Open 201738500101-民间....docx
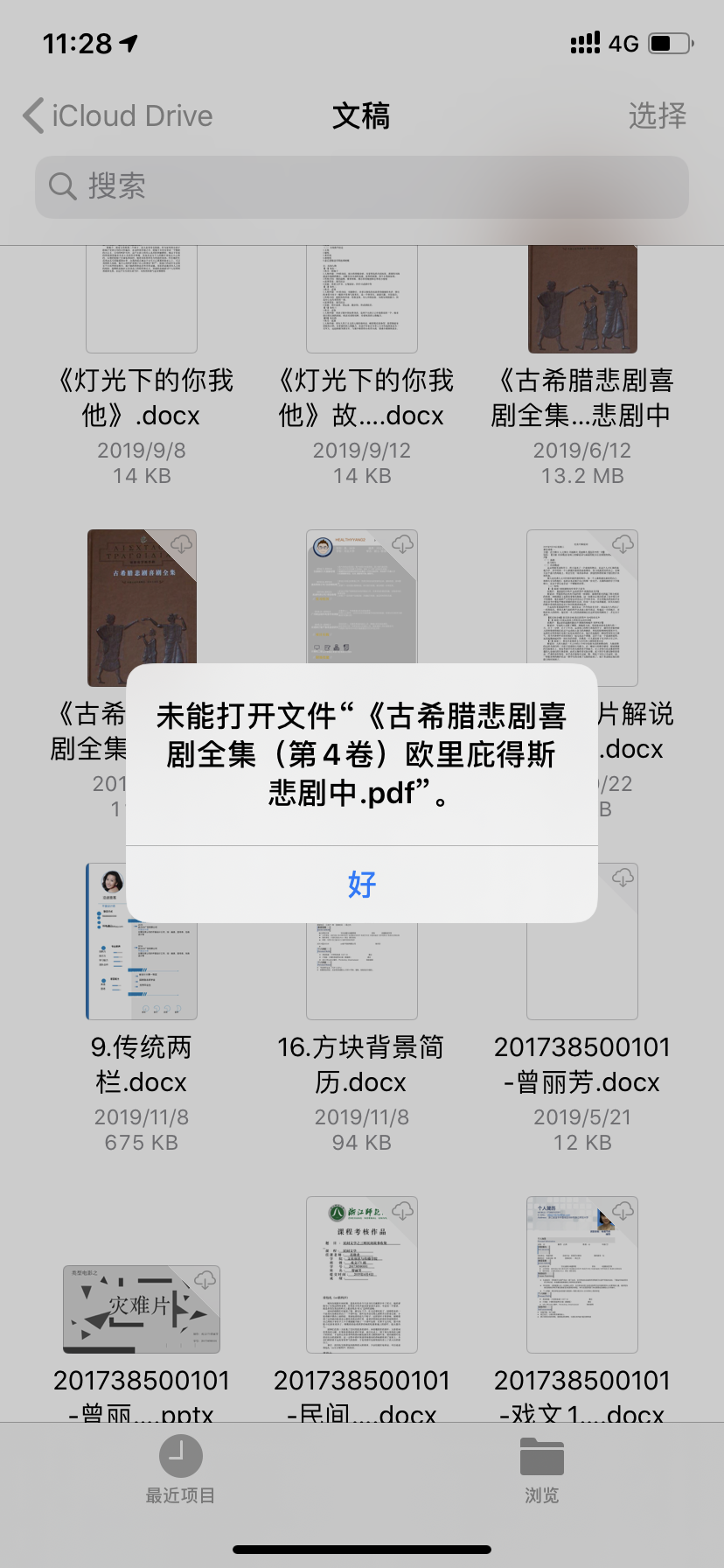Viewport: 724px width, 1568px height. [x=362, y=1276]
